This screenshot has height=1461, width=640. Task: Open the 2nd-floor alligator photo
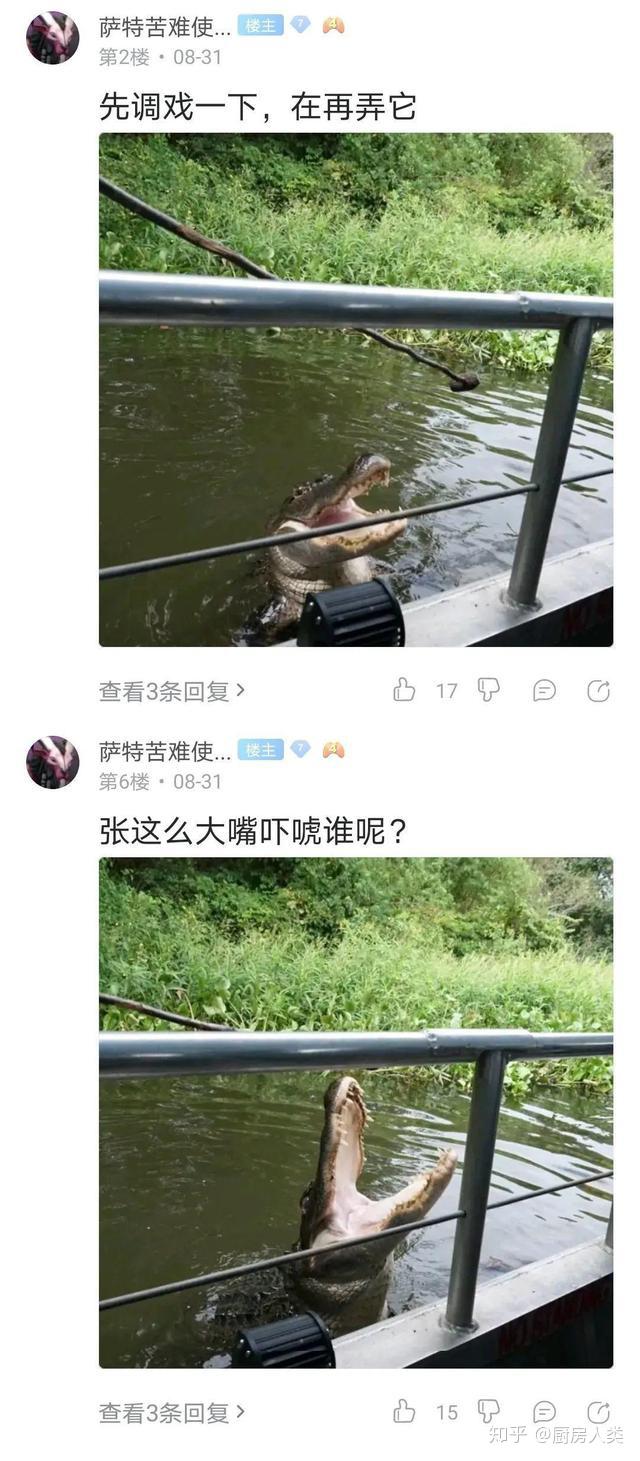tap(355, 389)
